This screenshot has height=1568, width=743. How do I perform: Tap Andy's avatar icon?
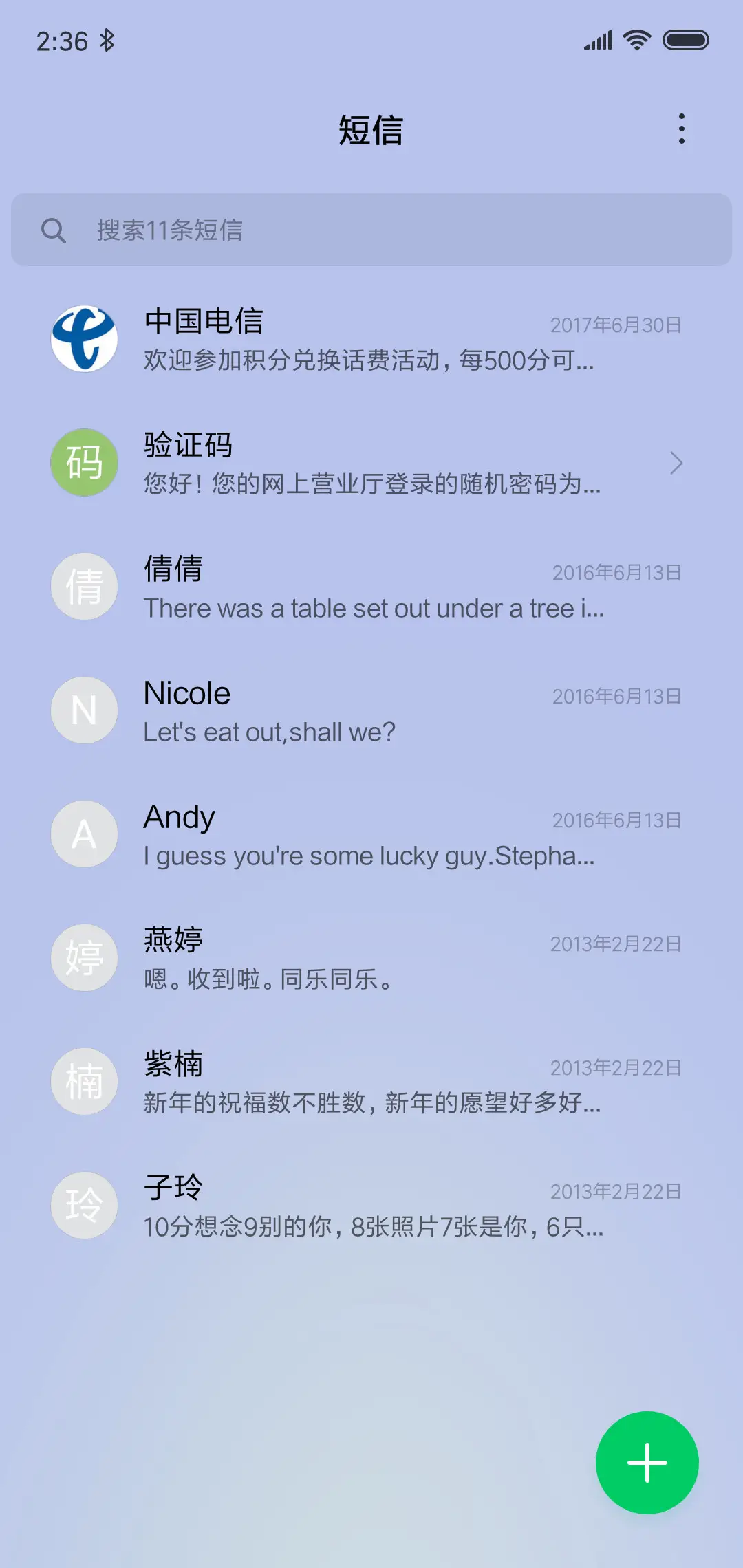pos(84,834)
